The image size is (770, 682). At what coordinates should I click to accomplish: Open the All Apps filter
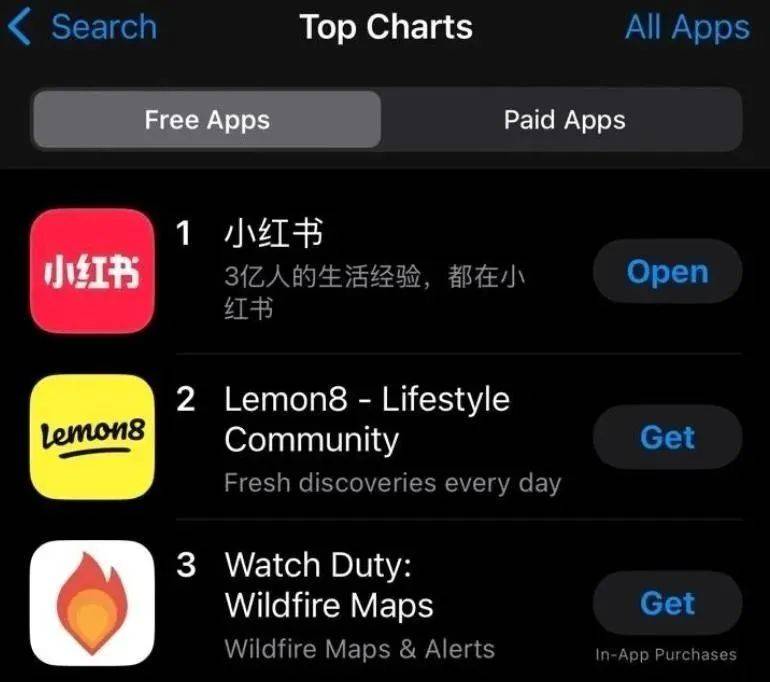pyautogui.click(x=686, y=28)
